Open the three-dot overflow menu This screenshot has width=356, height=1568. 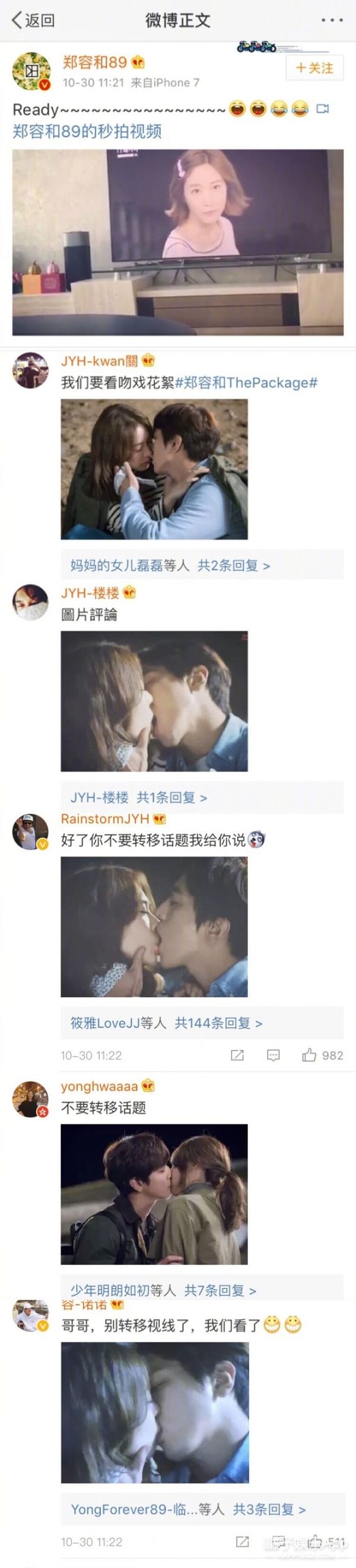click(332, 20)
